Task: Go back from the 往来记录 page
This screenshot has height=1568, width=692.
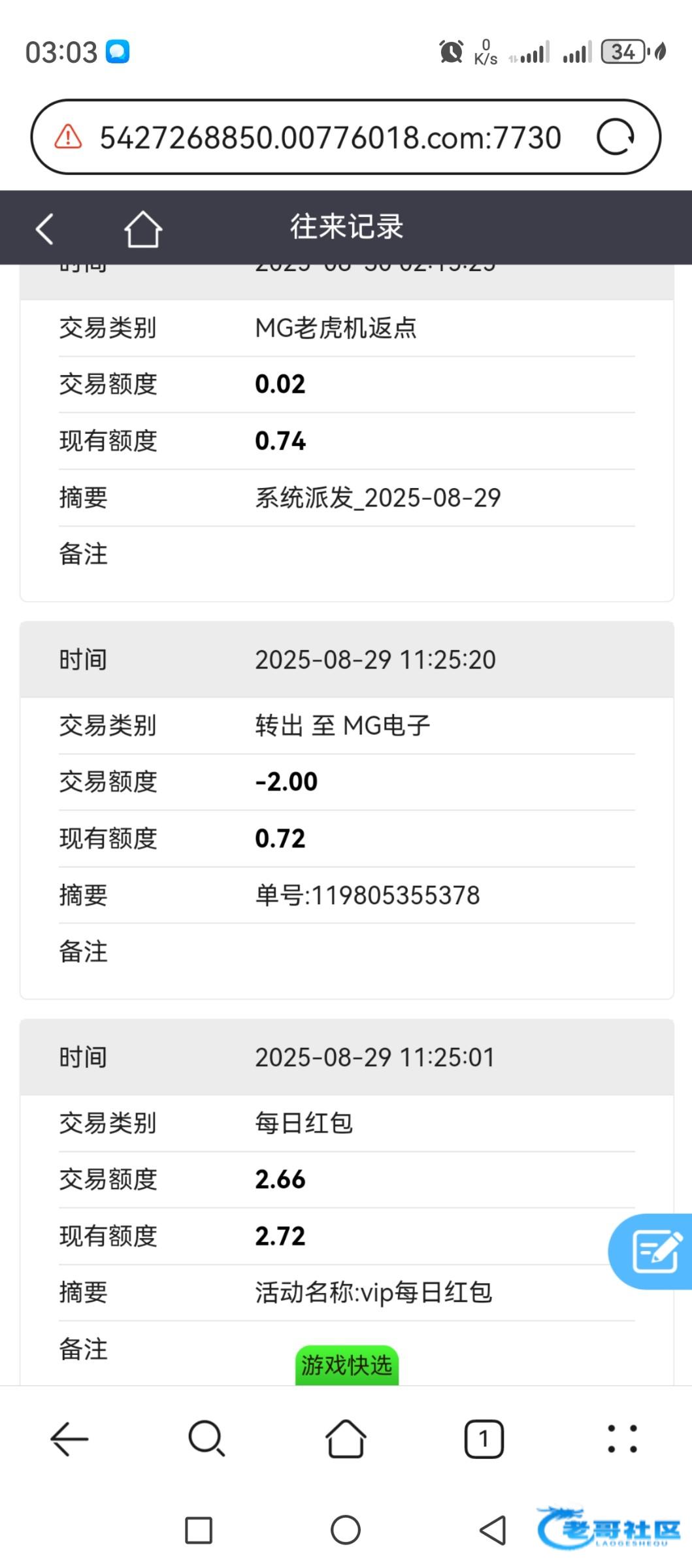Action: coord(44,229)
